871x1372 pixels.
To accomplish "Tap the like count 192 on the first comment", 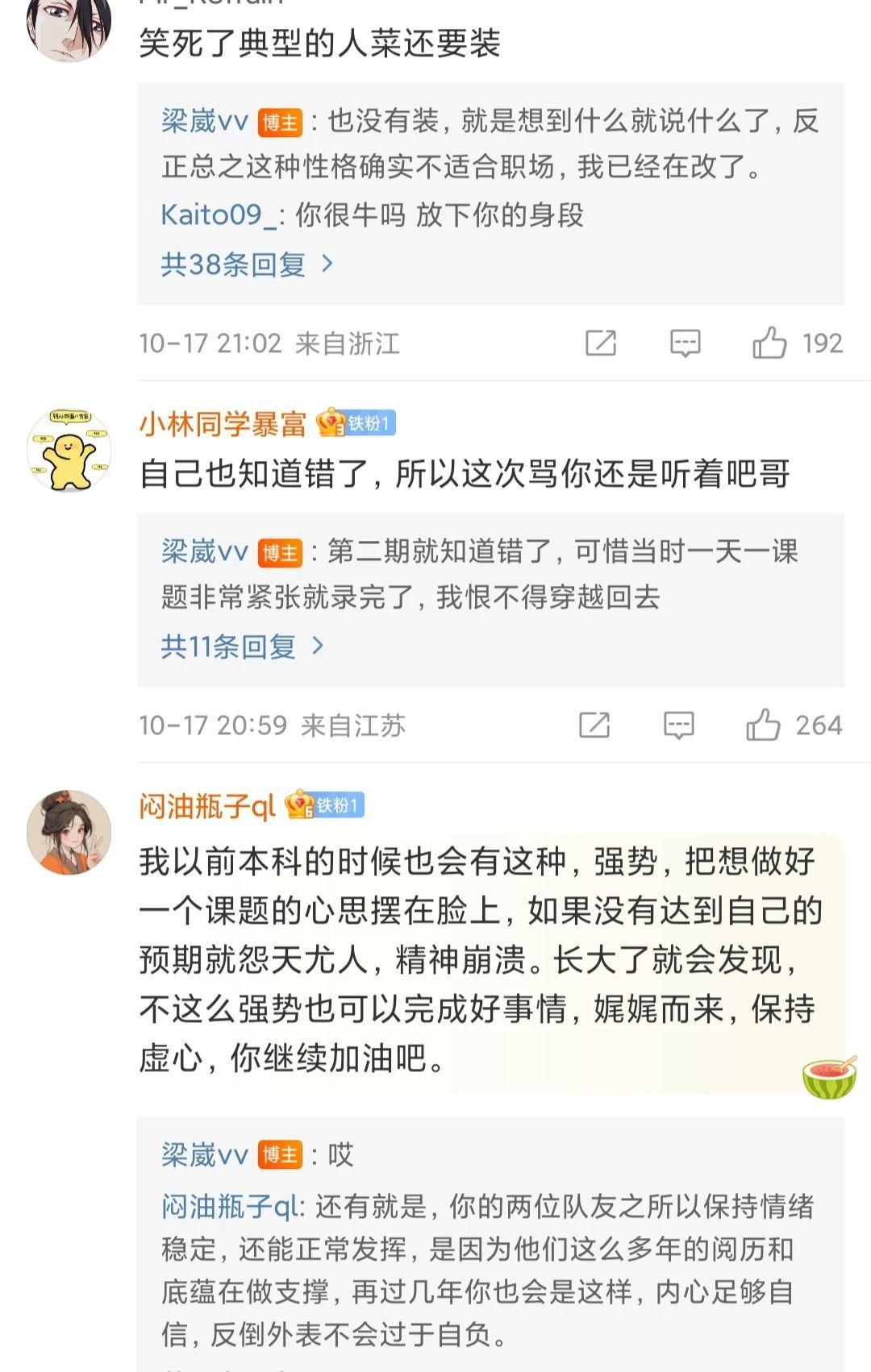I will pyautogui.click(x=822, y=342).
